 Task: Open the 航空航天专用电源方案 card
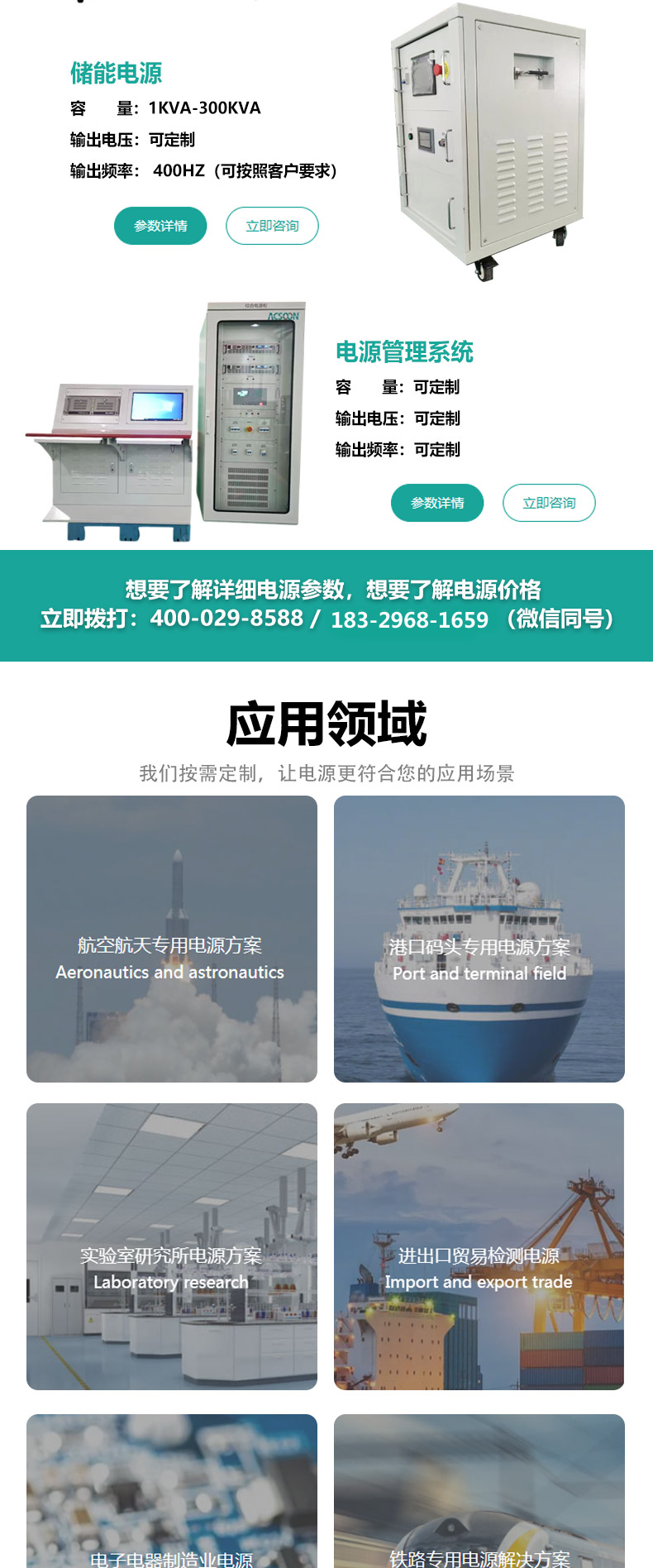tap(172, 939)
